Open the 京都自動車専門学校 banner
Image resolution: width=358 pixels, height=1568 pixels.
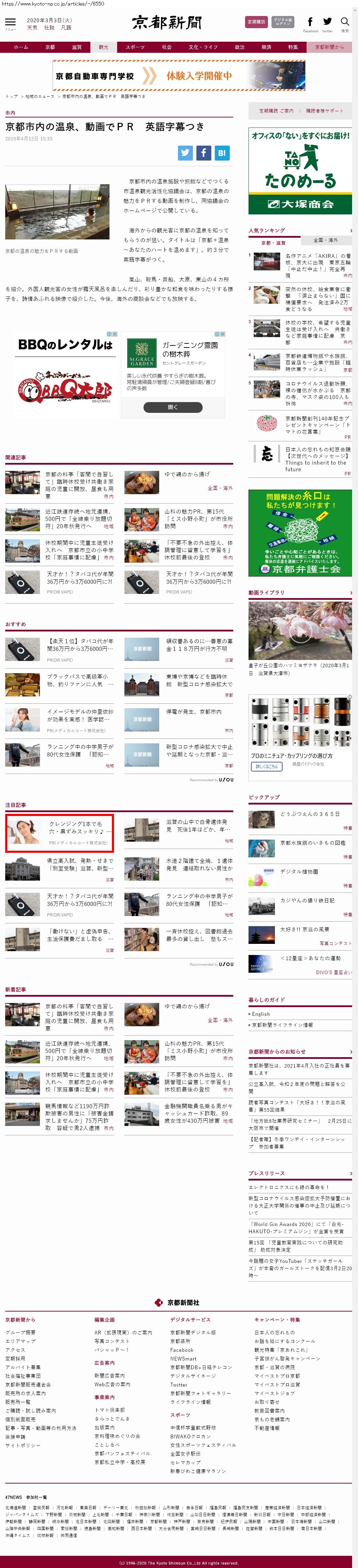click(179, 75)
